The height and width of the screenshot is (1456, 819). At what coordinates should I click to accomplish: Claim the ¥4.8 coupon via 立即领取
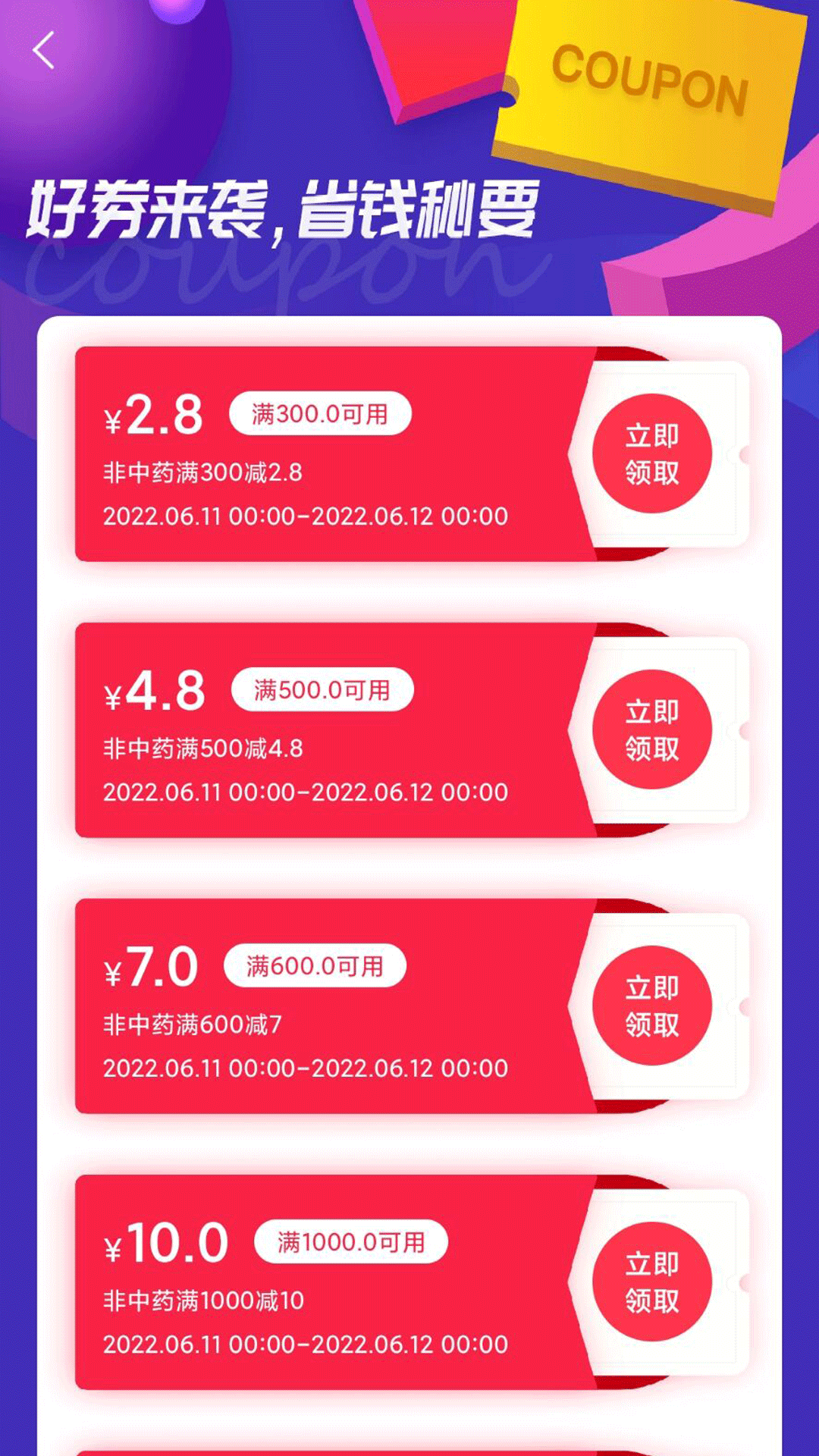pyautogui.click(x=654, y=730)
